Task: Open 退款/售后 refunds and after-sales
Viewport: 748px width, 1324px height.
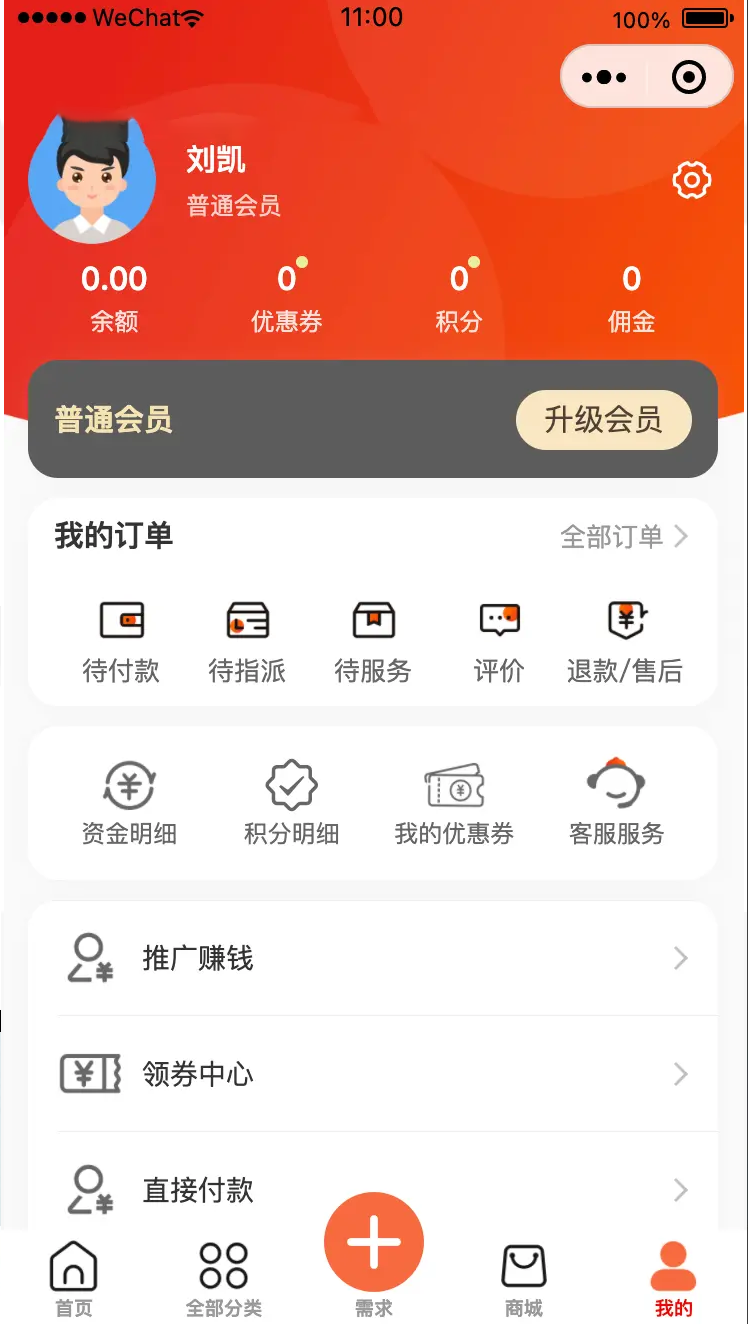Action: (x=625, y=641)
